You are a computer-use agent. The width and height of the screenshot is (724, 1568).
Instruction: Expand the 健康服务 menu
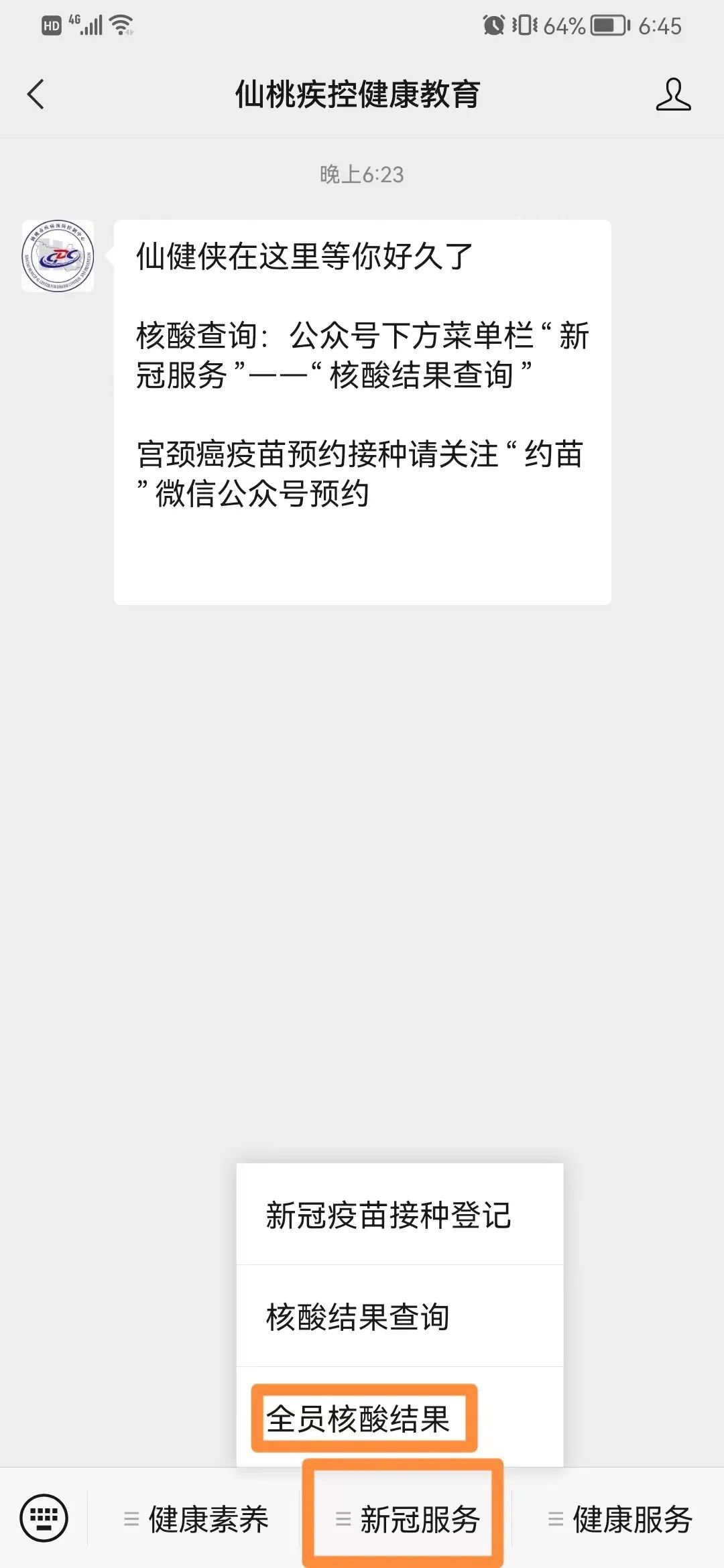(620, 1519)
